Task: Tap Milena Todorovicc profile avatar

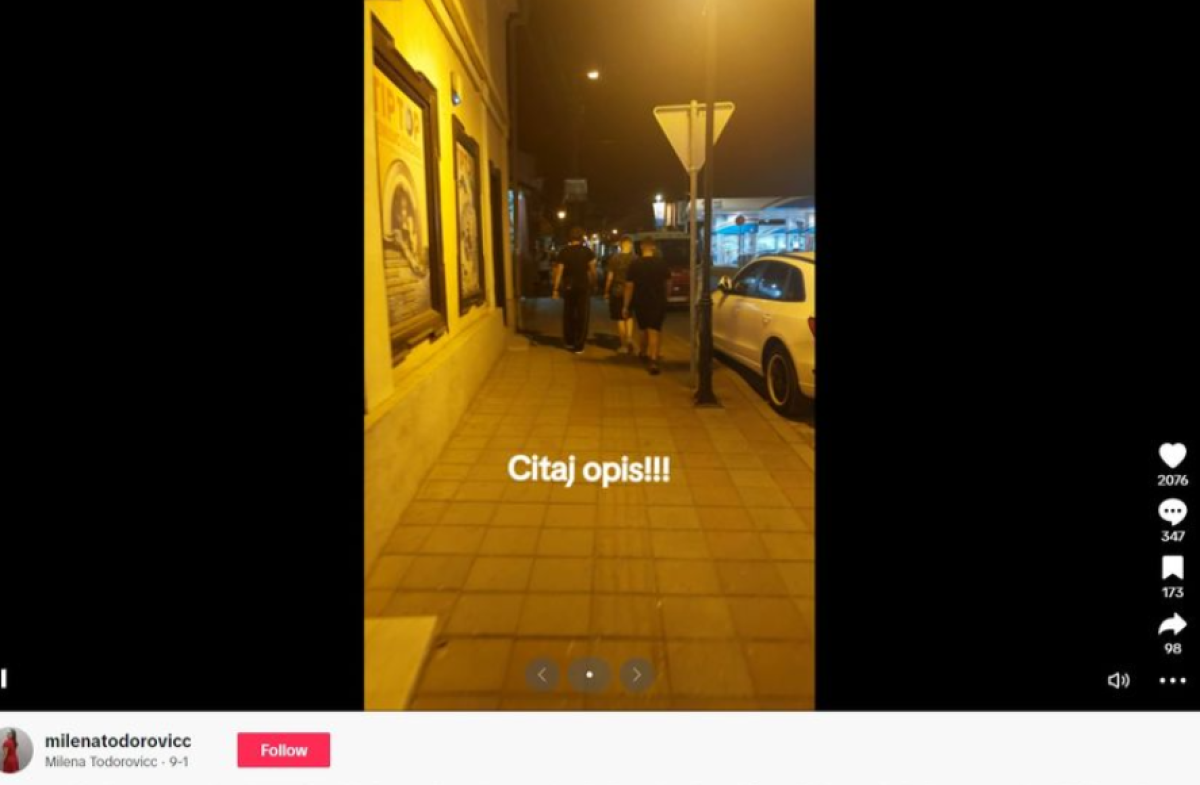Action: (14, 750)
